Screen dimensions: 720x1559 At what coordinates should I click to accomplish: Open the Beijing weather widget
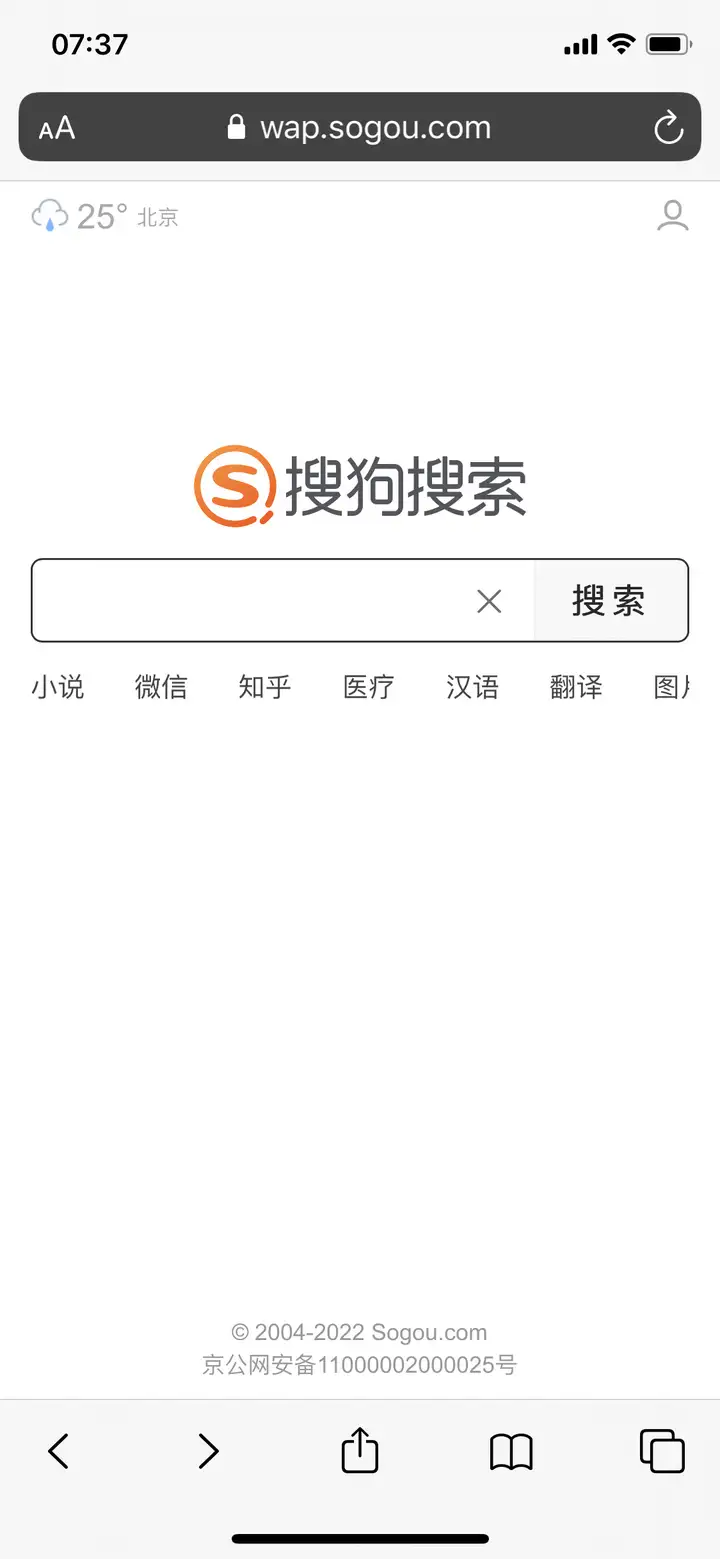(105, 216)
